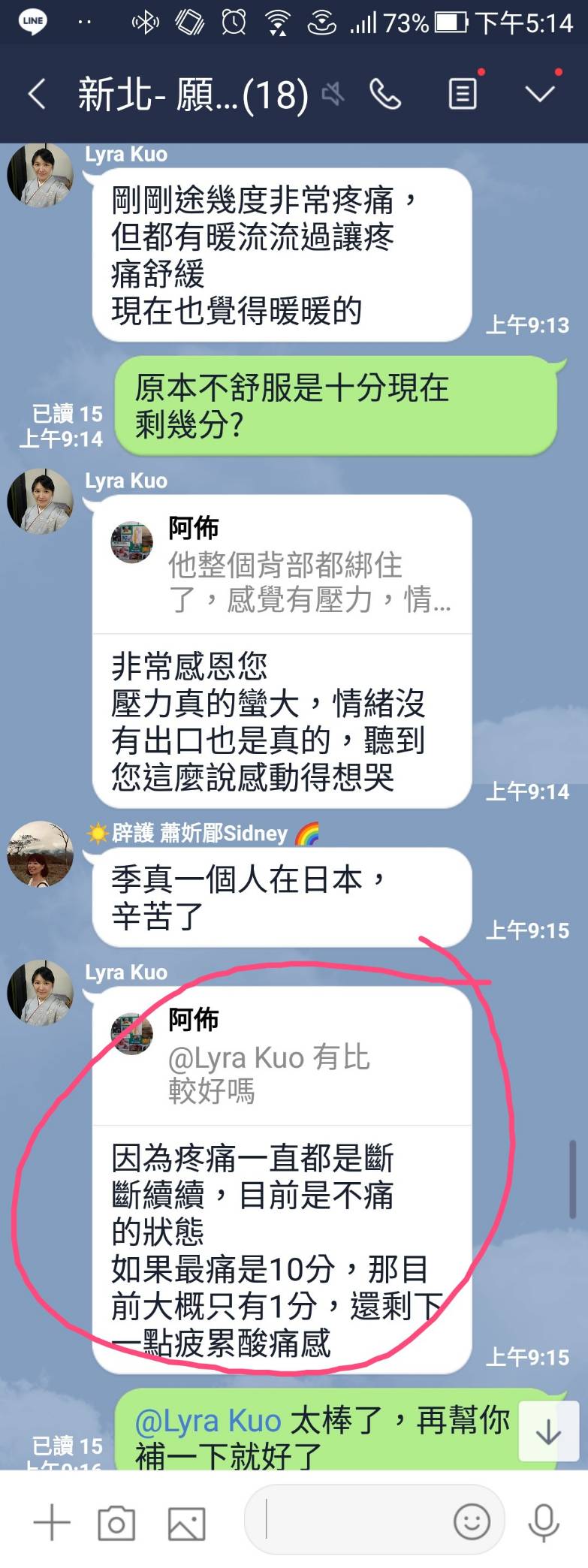Expand the chat options chevron
Viewport: 588px width, 1568px height.
(x=540, y=93)
